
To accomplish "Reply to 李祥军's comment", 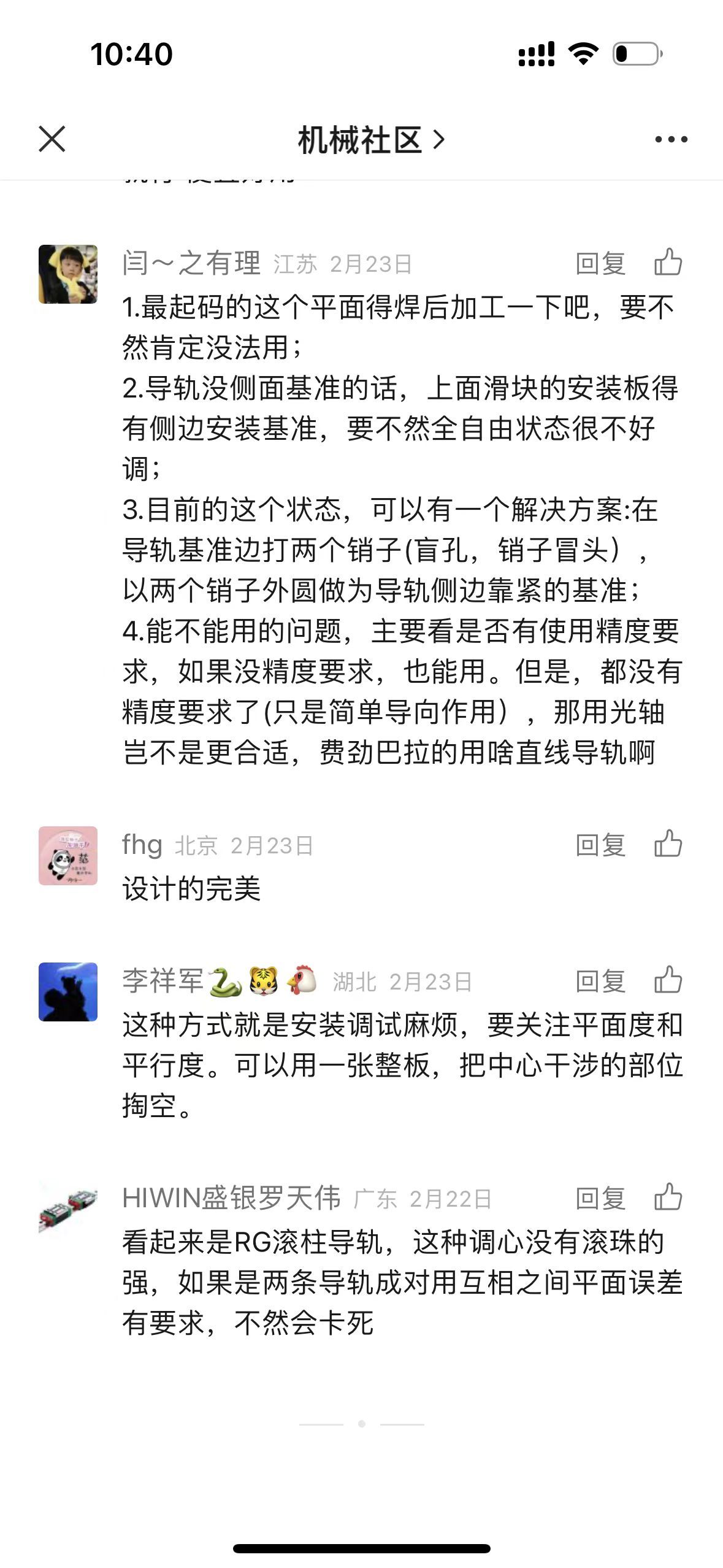I will [x=600, y=982].
